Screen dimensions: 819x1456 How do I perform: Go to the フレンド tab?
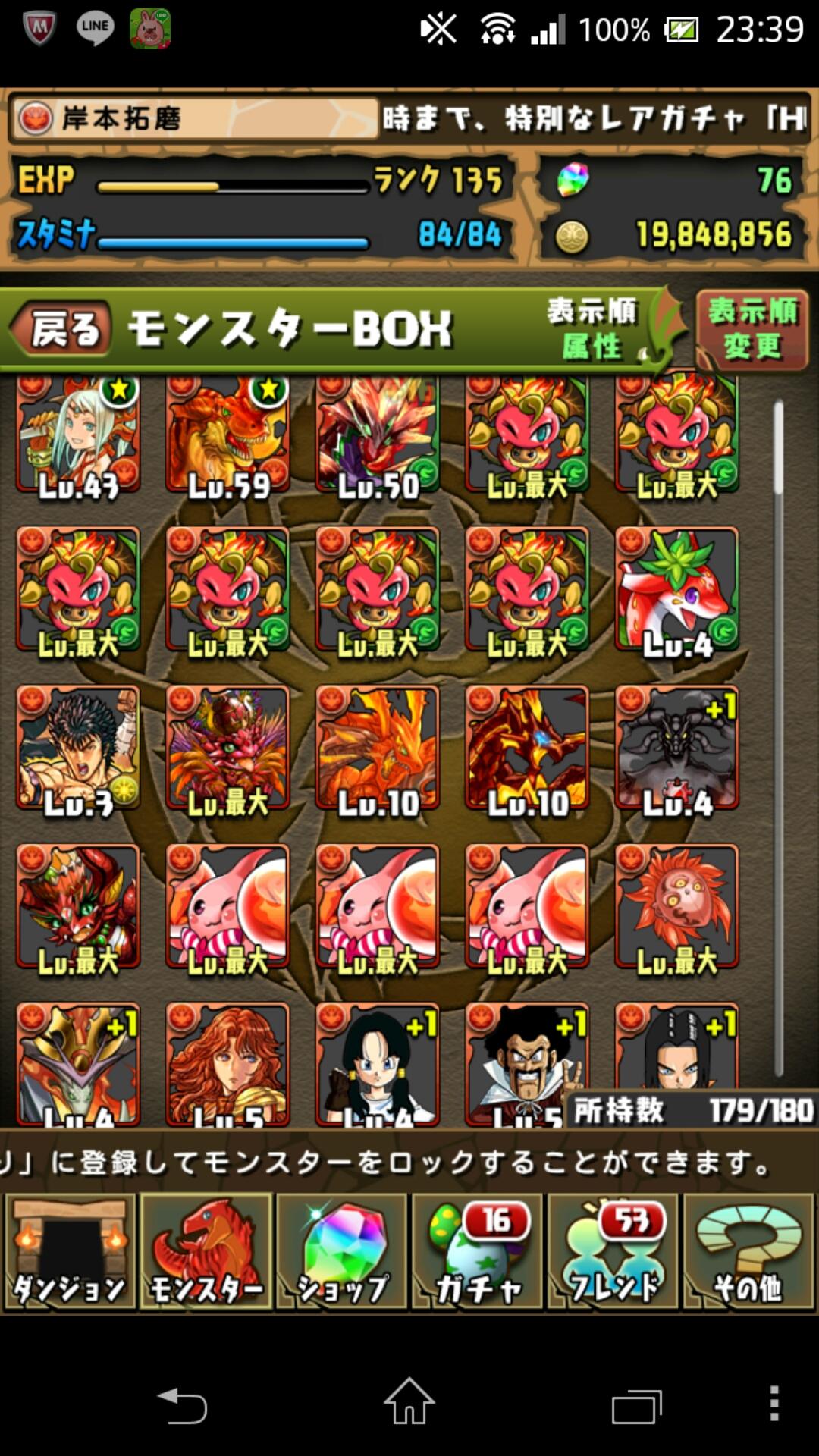click(x=613, y=1253)
